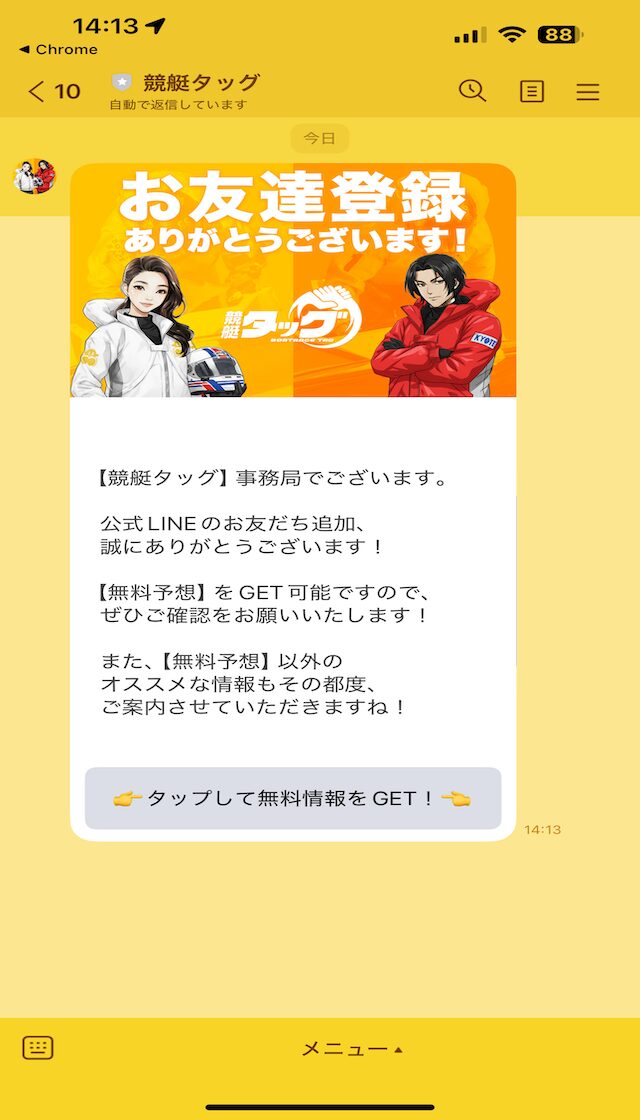Tap the タップして無料情報をGET button
640x1120 pixels.
pos(292,798)
